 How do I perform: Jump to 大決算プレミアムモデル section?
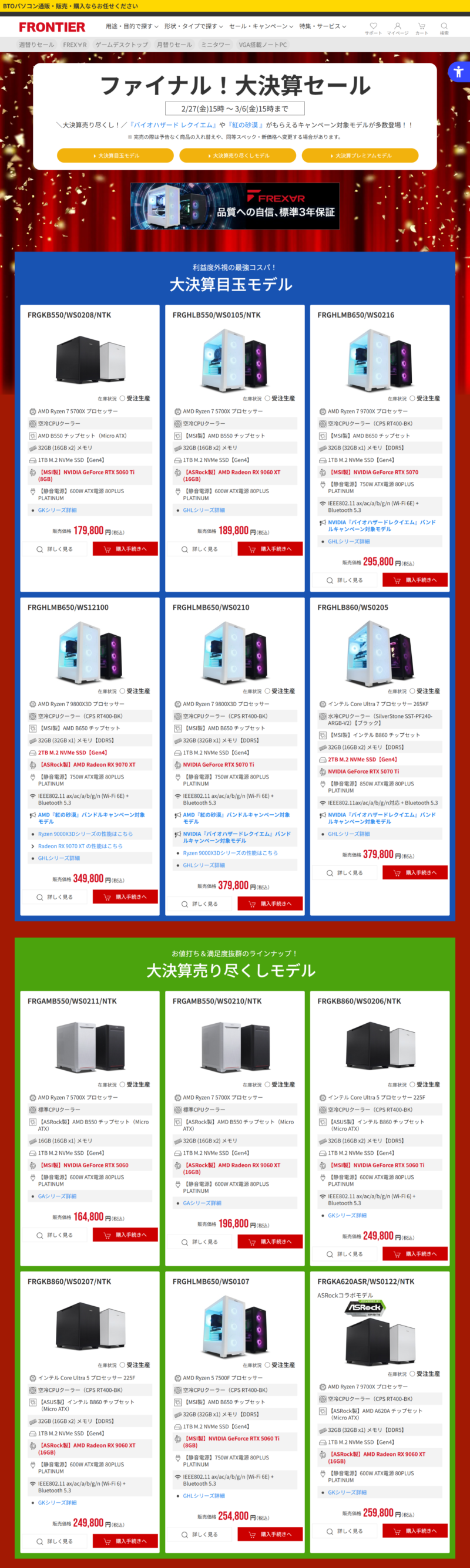pyautogui.click(x=360, y=156)
